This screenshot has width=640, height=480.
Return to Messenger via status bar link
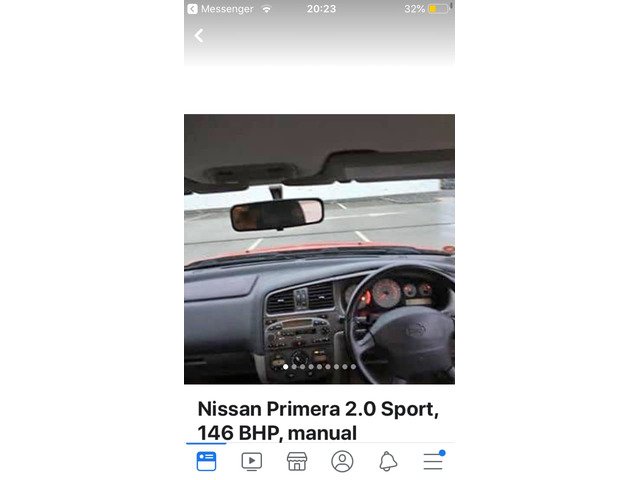[220, 9]
